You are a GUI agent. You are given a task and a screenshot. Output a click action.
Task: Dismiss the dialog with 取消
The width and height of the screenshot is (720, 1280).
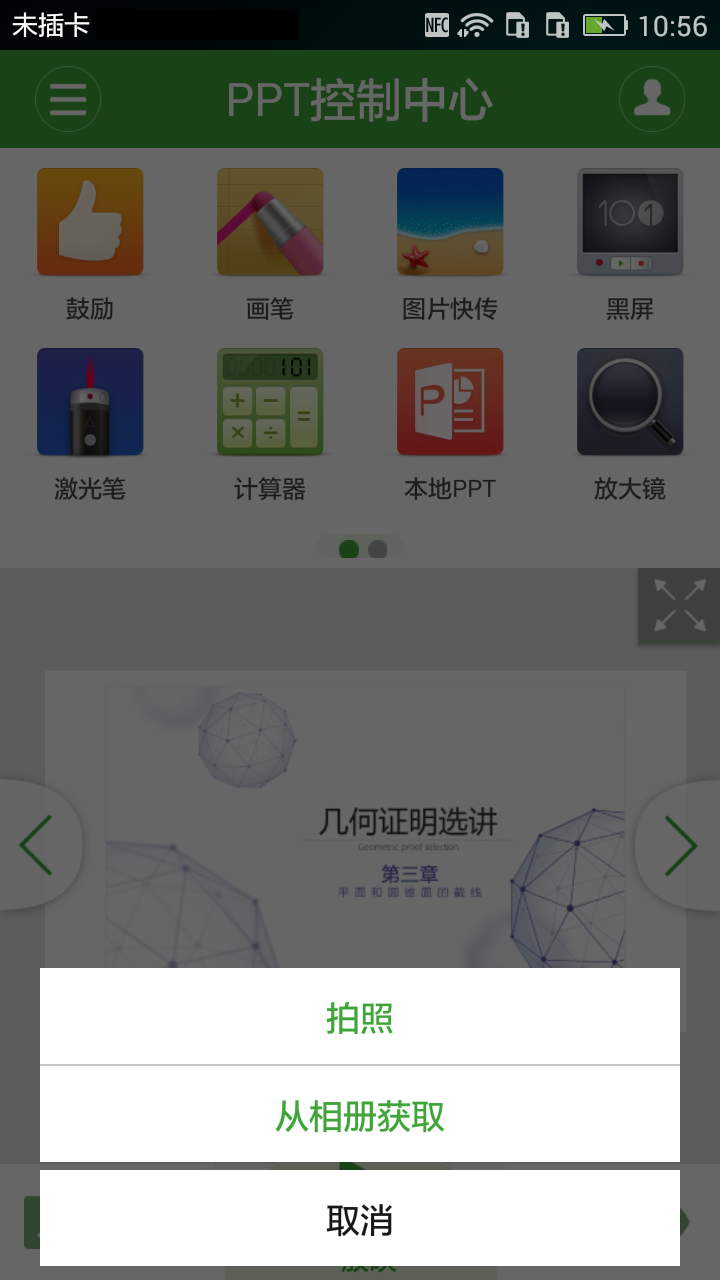(360, 1219)
